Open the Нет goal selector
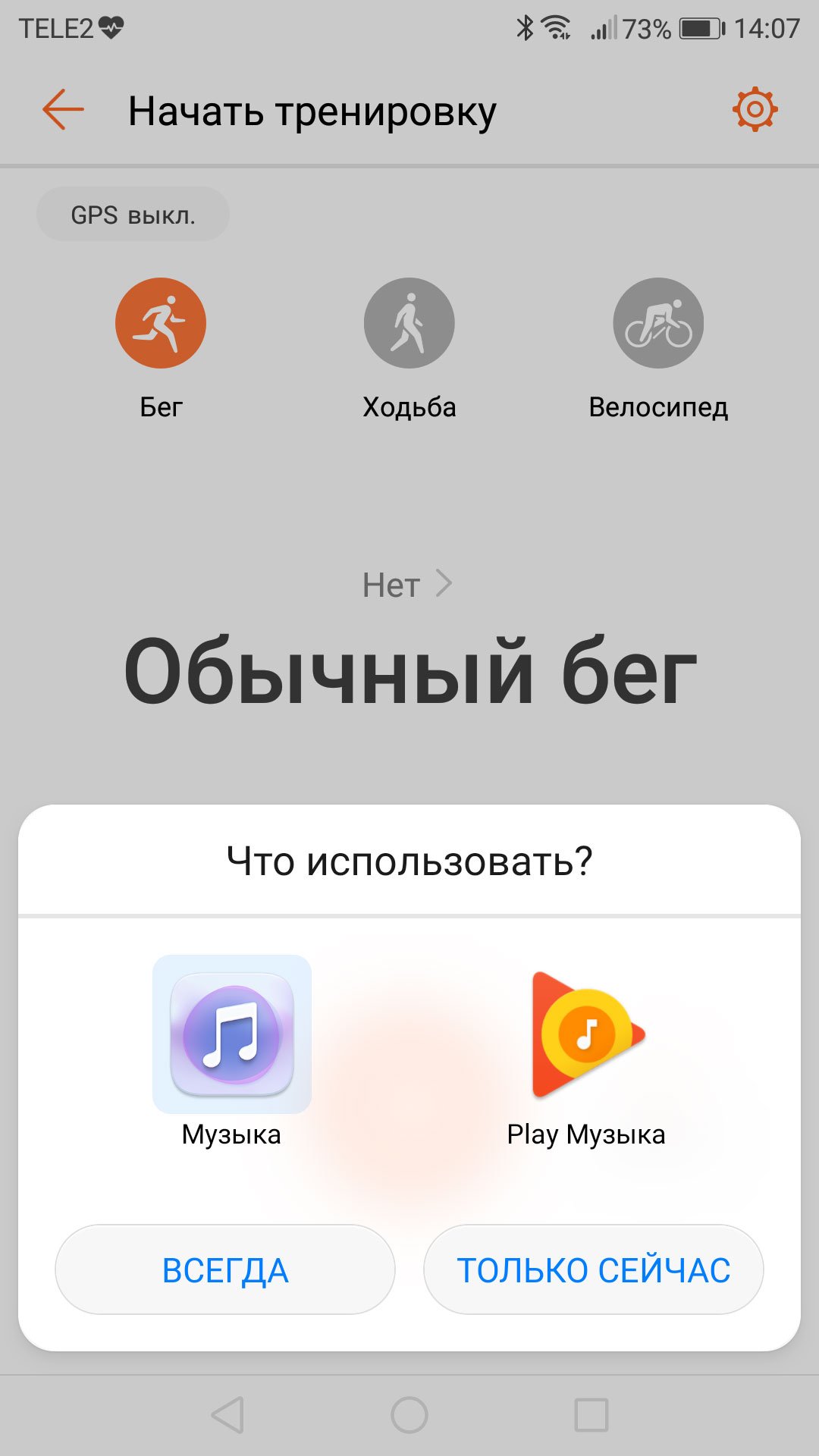The height and width of the screenshot is (1456, 819). [407, 585]
